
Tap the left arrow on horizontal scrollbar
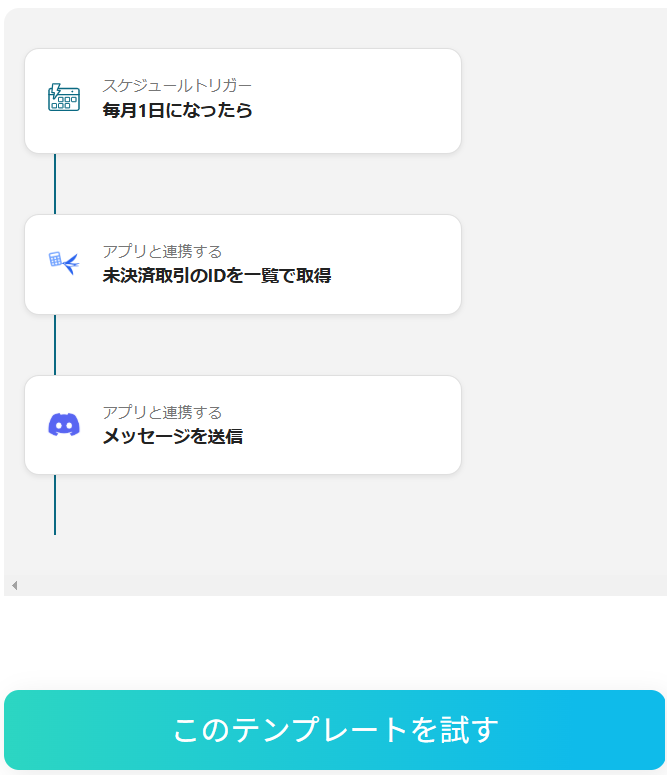[x=14, y=585]
